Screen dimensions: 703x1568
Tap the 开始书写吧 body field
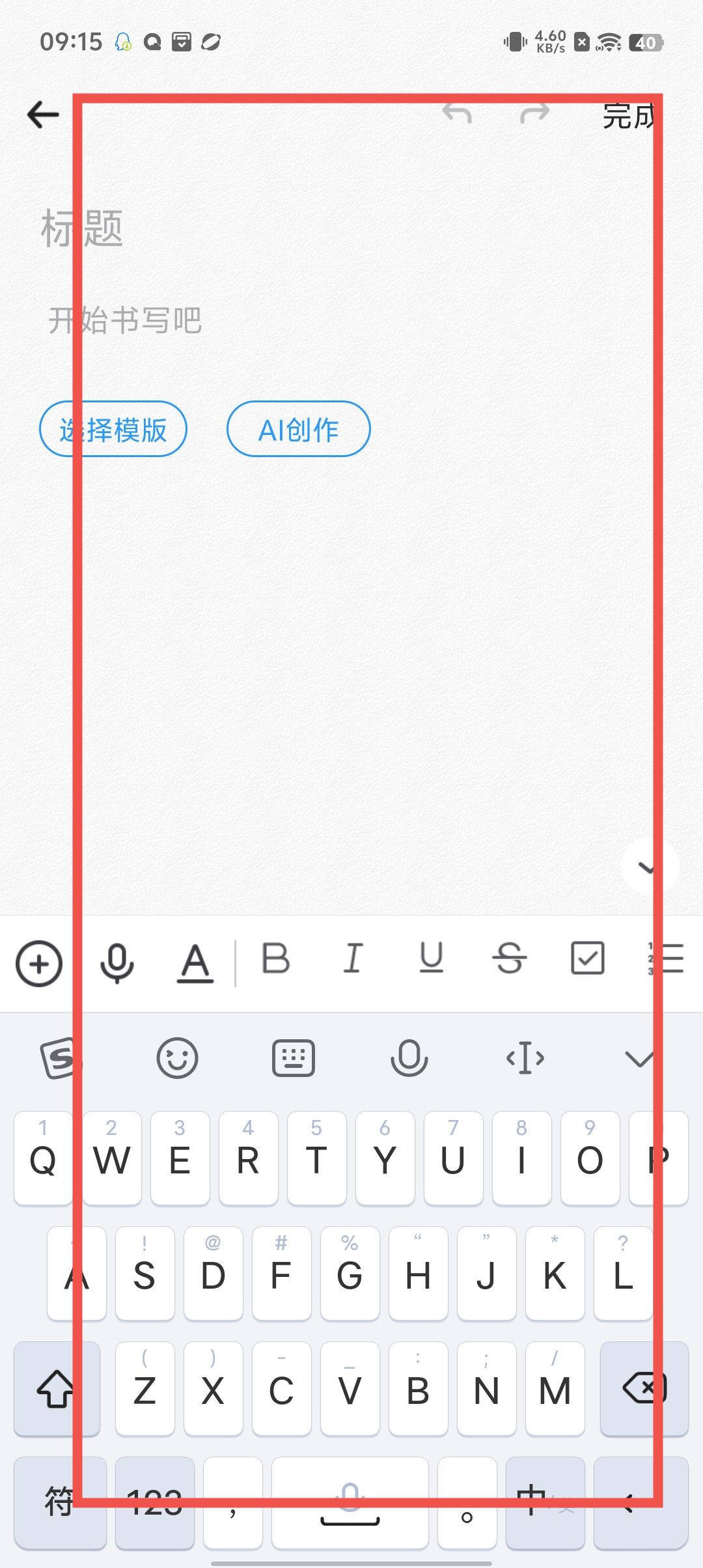point(260,320)
